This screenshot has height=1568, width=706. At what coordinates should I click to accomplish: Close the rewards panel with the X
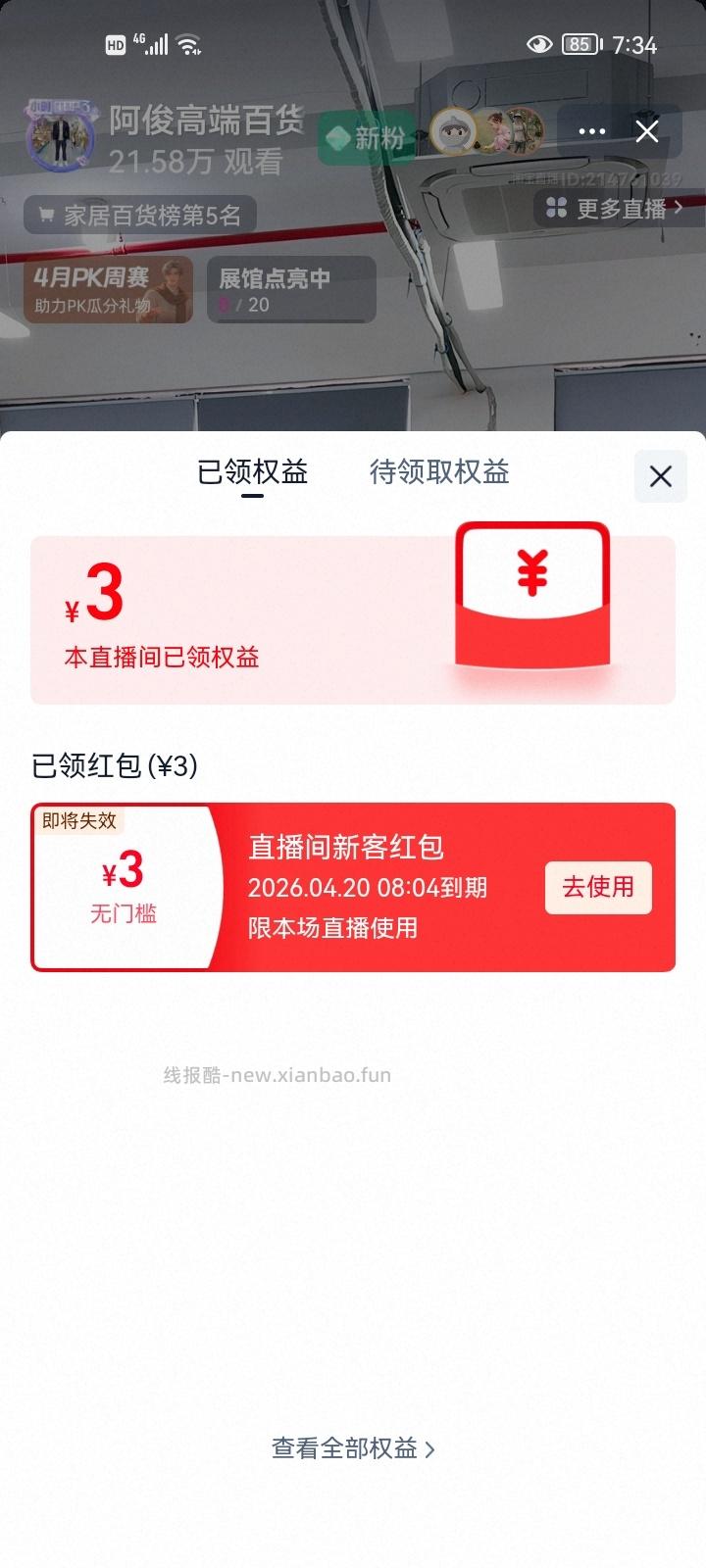660,476
